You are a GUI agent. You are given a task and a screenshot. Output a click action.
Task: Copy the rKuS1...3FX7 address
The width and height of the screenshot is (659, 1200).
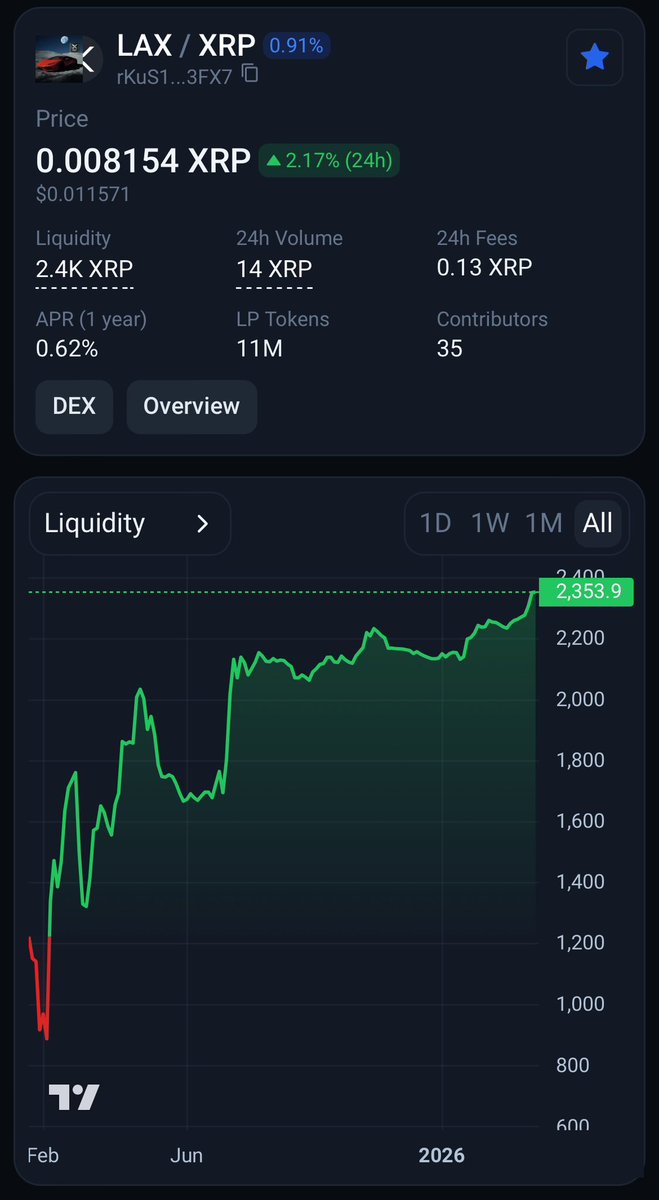(250, 74)
